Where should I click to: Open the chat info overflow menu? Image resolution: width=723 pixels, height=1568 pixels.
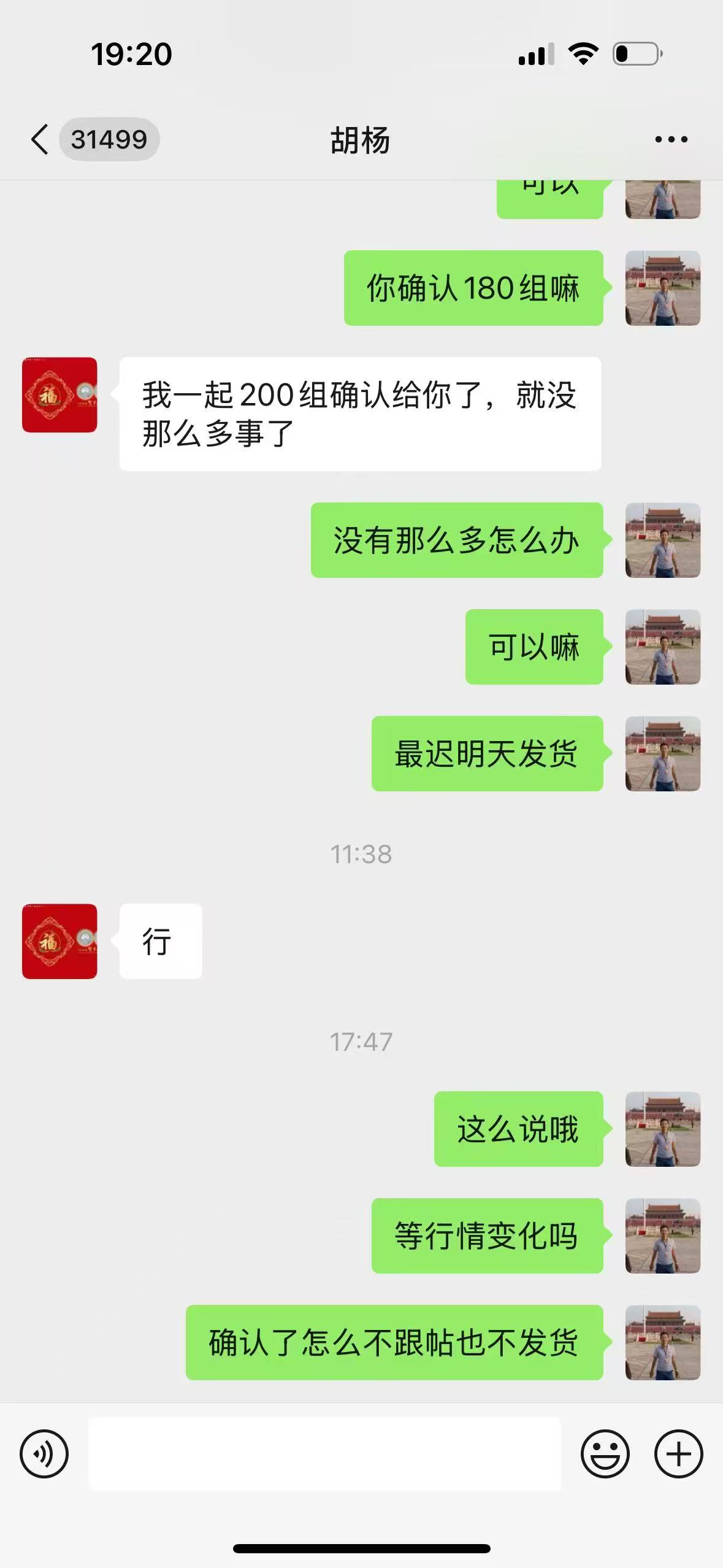[x=671, y=140]
